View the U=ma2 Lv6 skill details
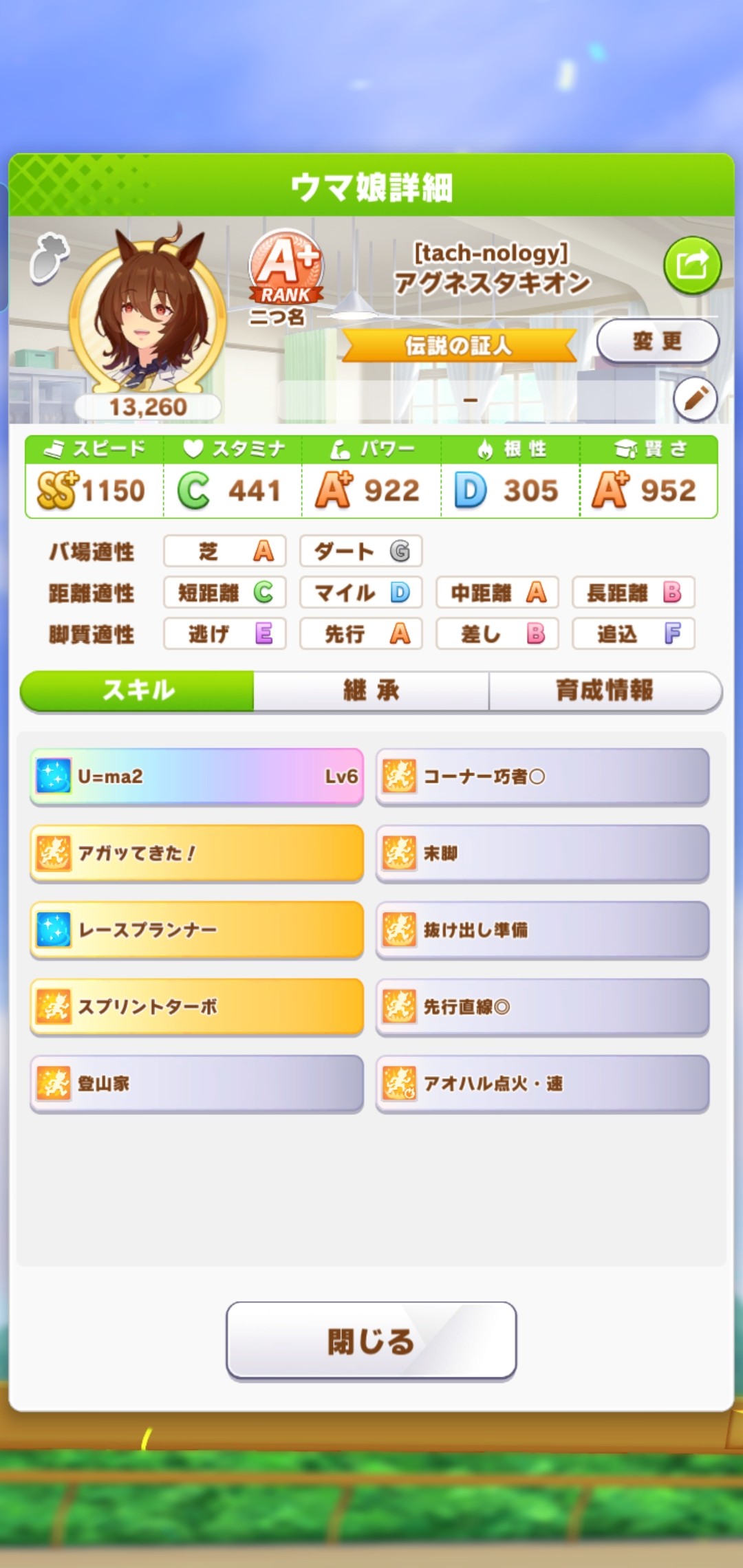 (197, 776)
